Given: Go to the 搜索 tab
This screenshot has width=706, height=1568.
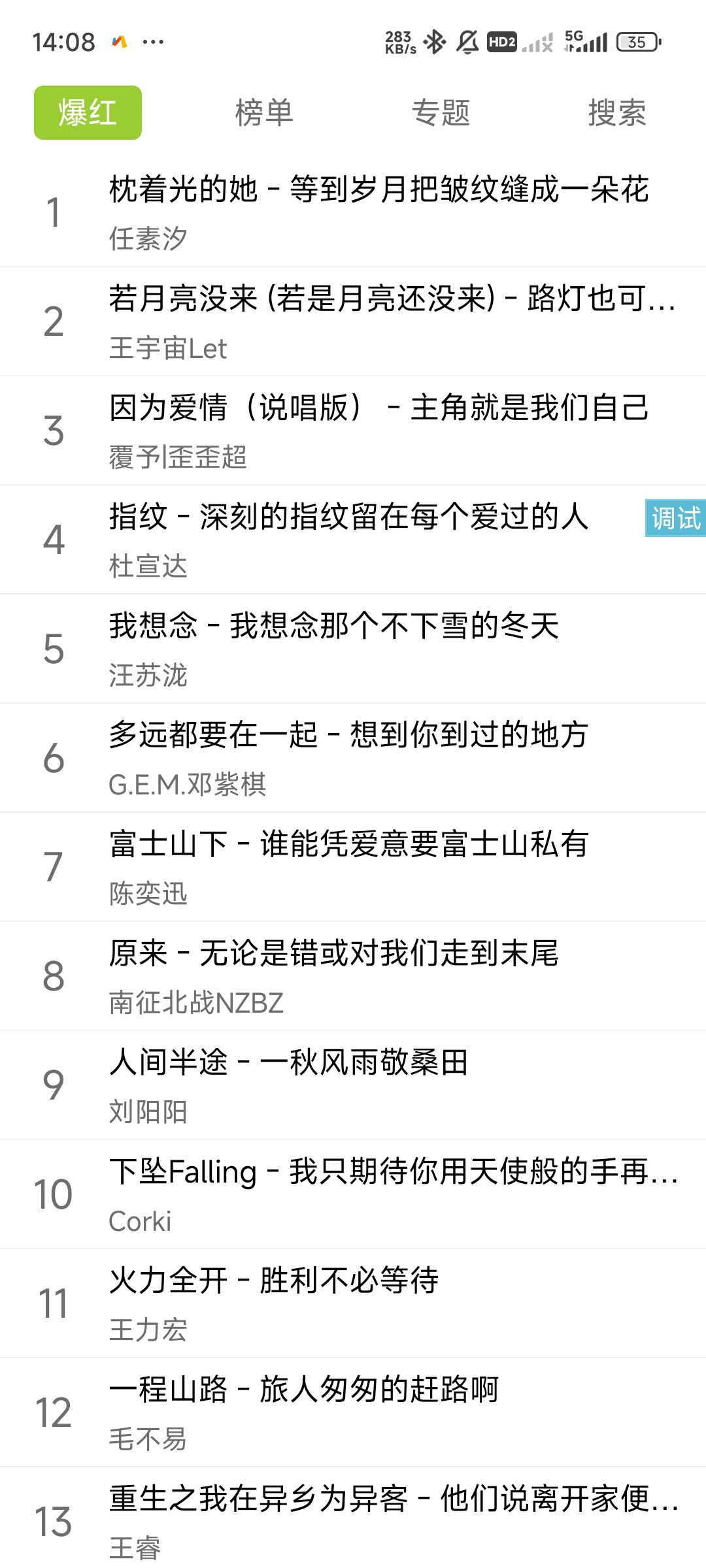Looking at the screenshot, I should point(616,112).
